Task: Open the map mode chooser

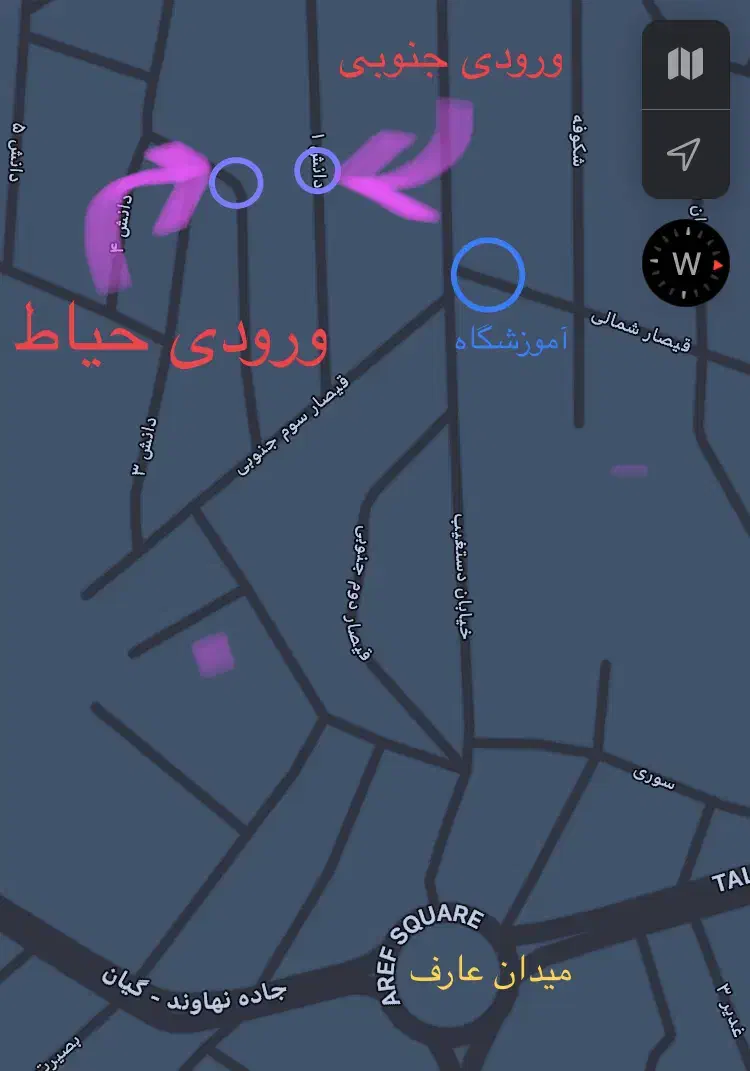Action: click(x=685, y=65)
